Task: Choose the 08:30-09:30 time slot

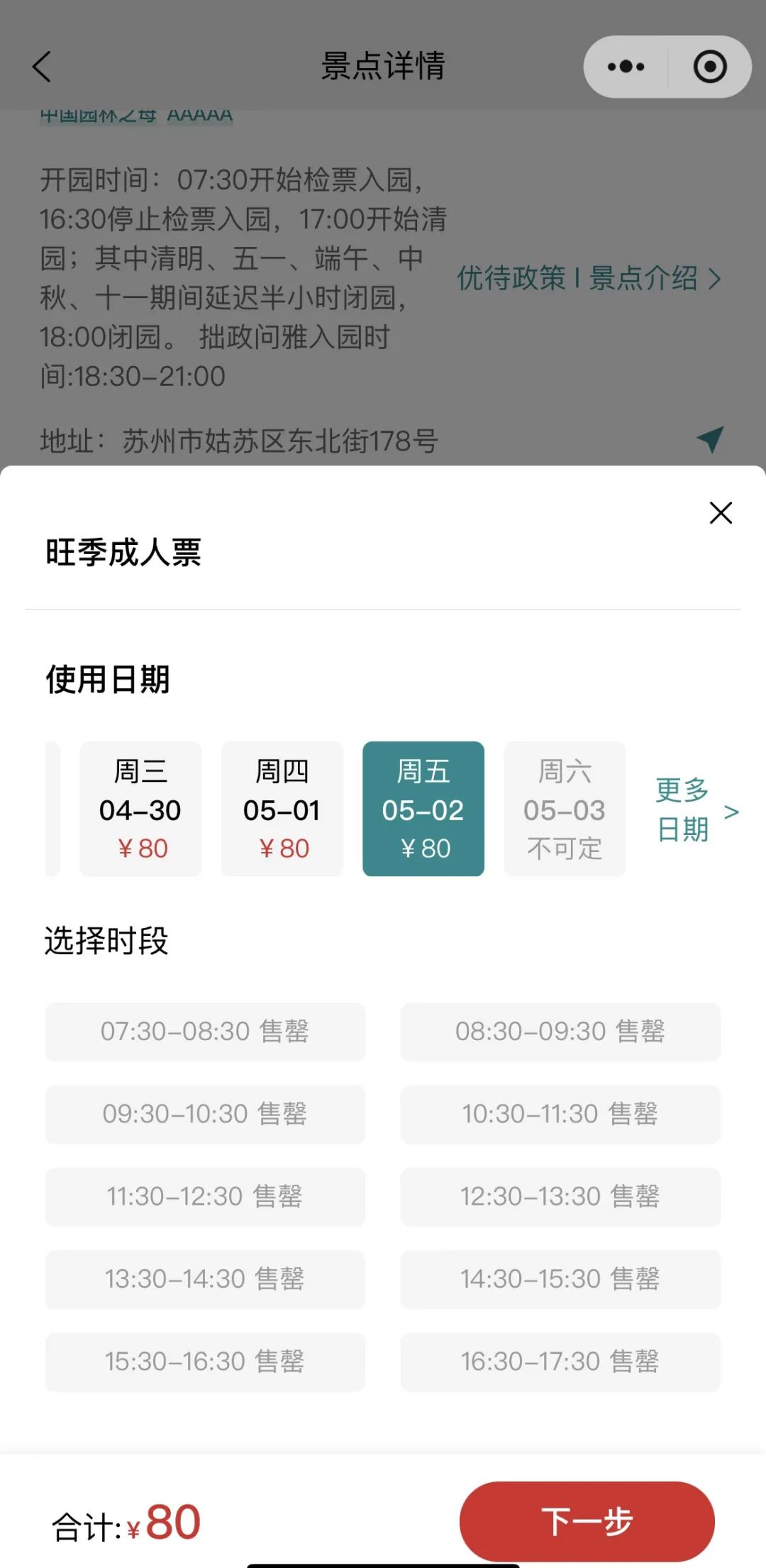Action: click(560, 1032)
